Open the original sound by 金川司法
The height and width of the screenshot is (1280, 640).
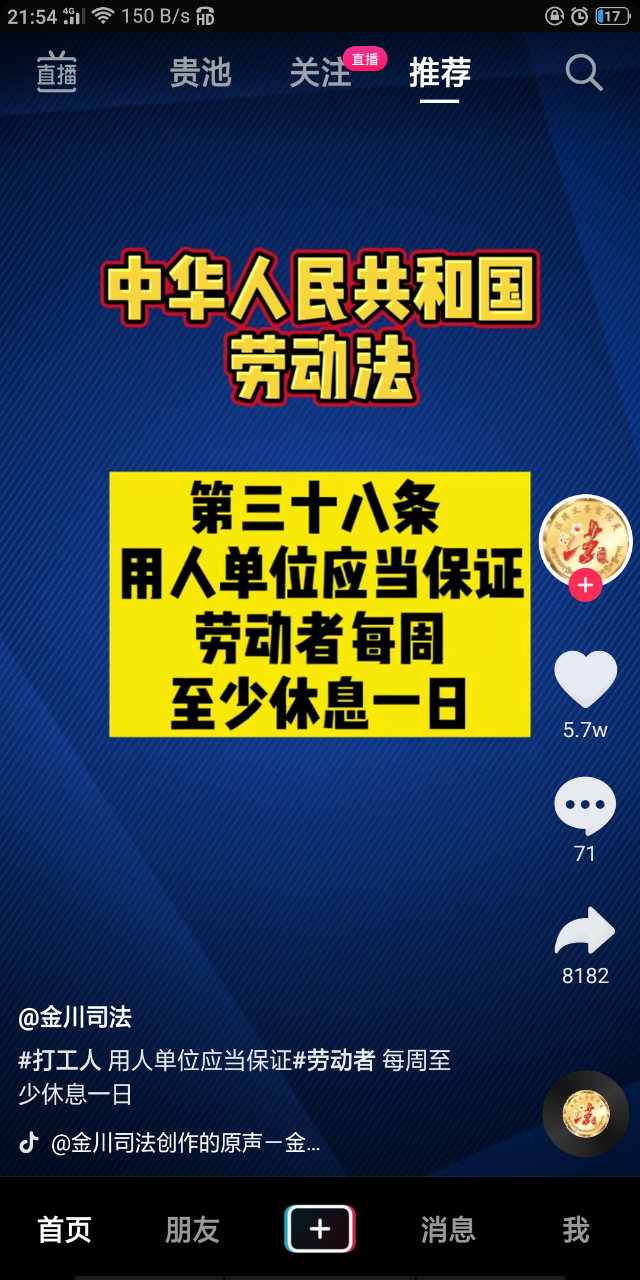[185, 1143]
